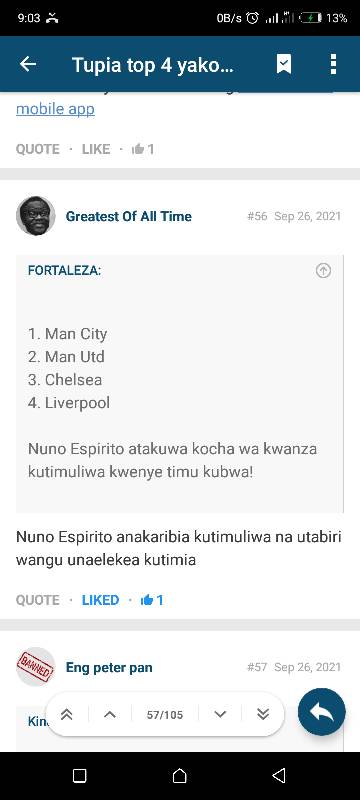
Task: Unlike Greatest Of All Time's post
Action: [100, 600]
